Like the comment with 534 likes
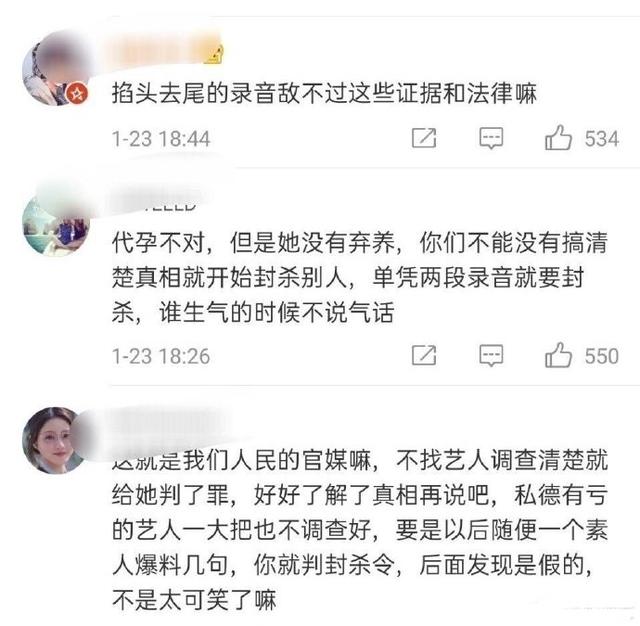The image size is (640, 626). tap(558, 138)
